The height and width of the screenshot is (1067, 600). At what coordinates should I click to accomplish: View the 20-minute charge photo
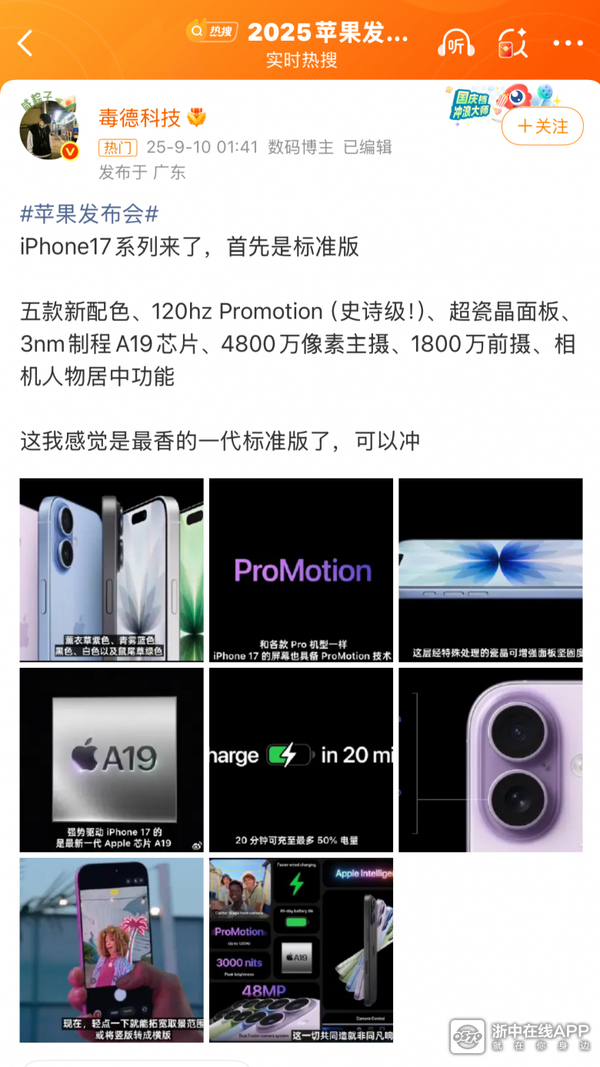[300, 759]
